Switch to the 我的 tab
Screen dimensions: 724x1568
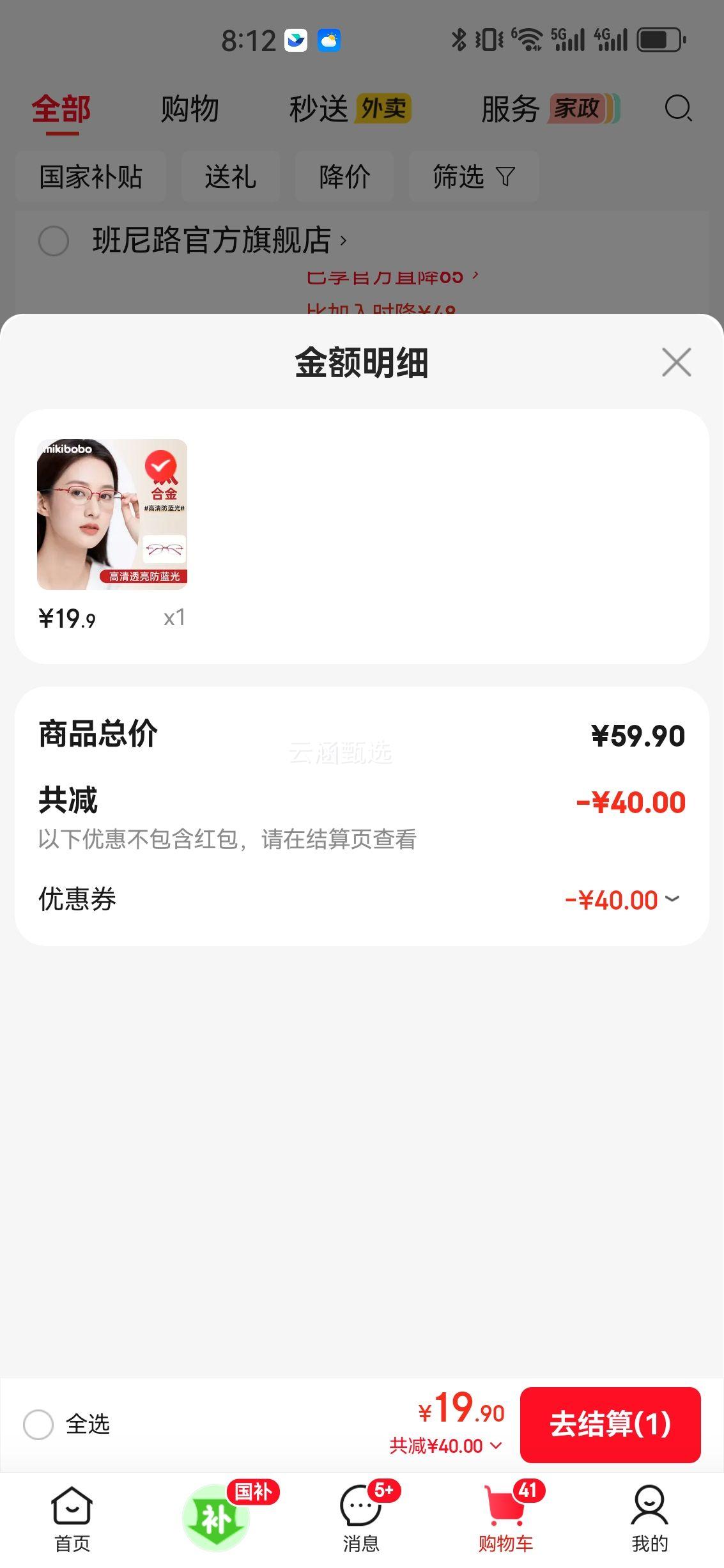coord(649,1519)
